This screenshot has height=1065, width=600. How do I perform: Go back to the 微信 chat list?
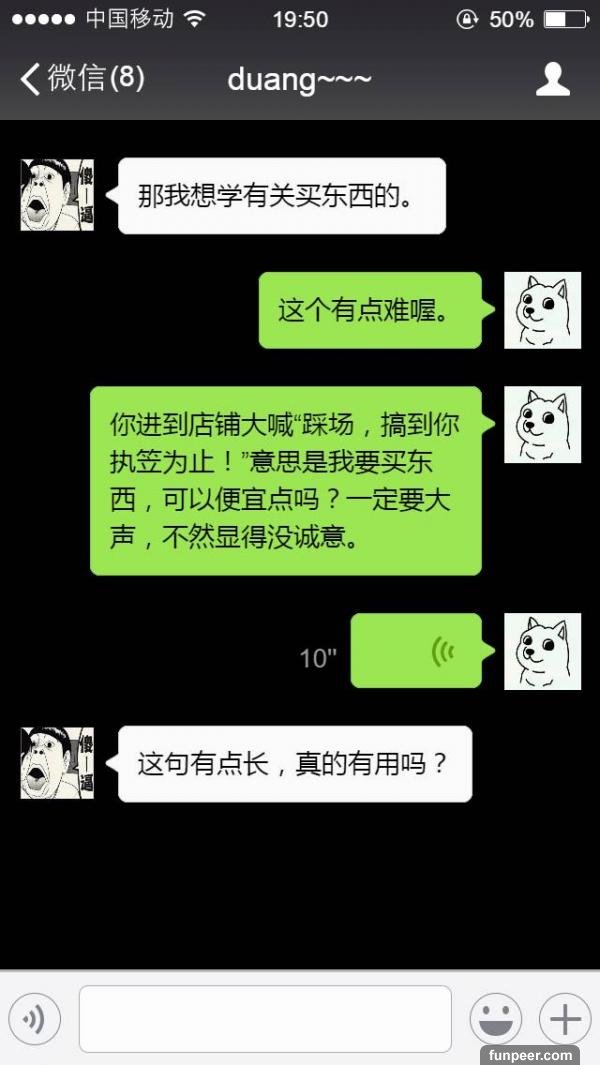pos(80,78)
